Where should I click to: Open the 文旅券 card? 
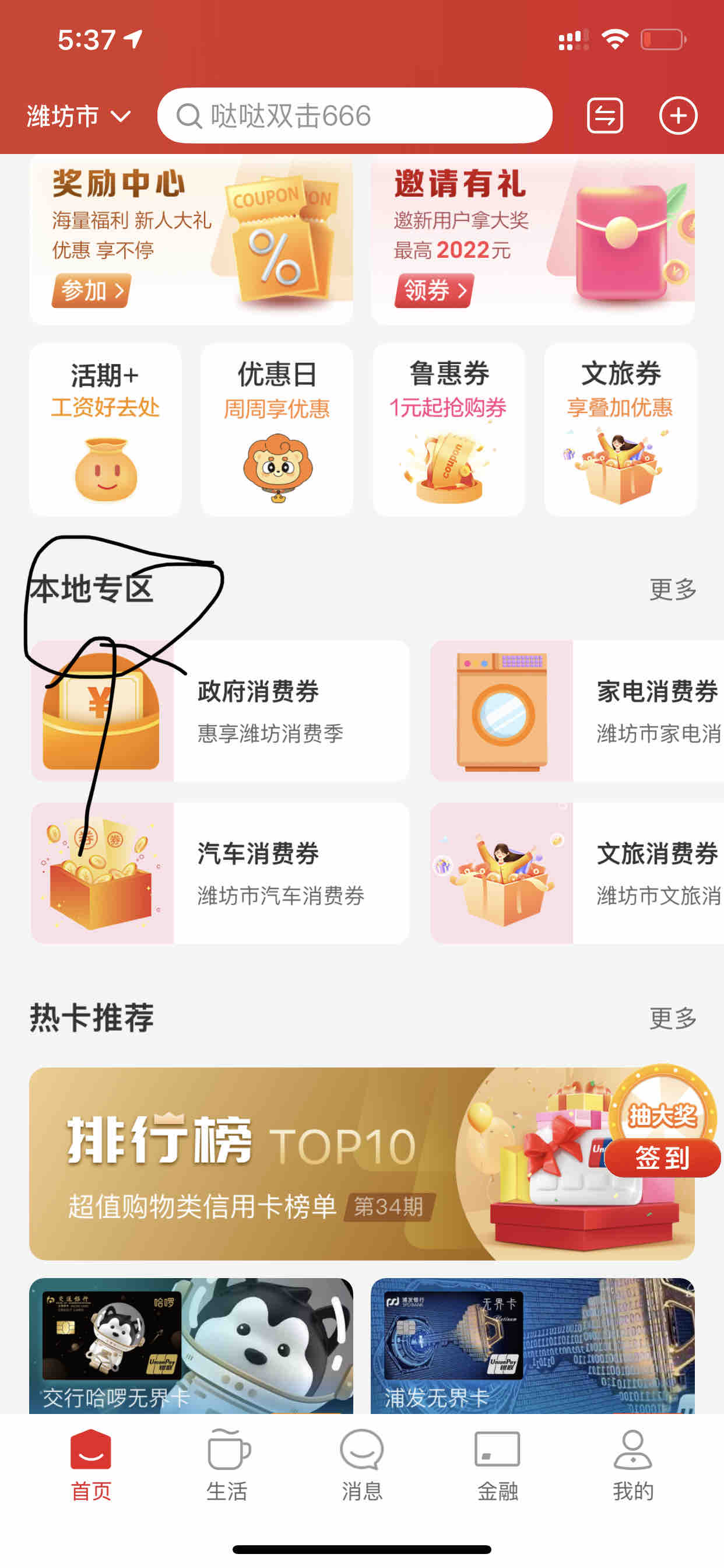tap(620, 430)
